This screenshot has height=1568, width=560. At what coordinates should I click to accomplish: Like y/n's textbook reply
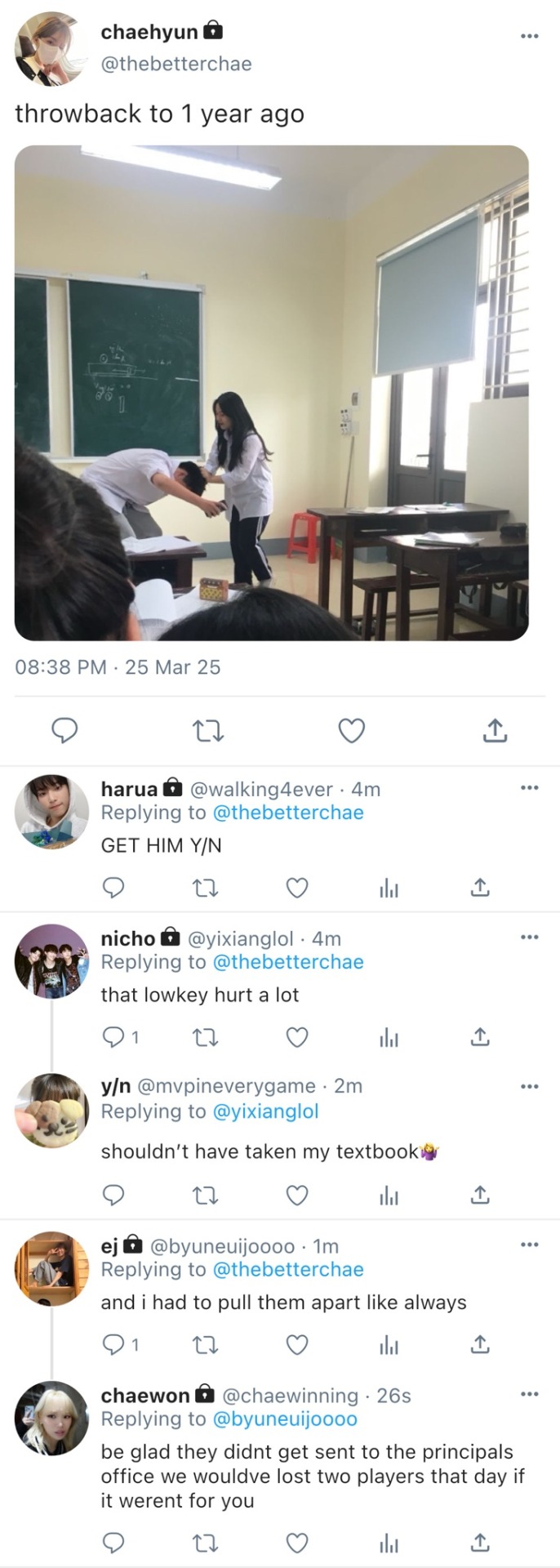pos(297,1196)
